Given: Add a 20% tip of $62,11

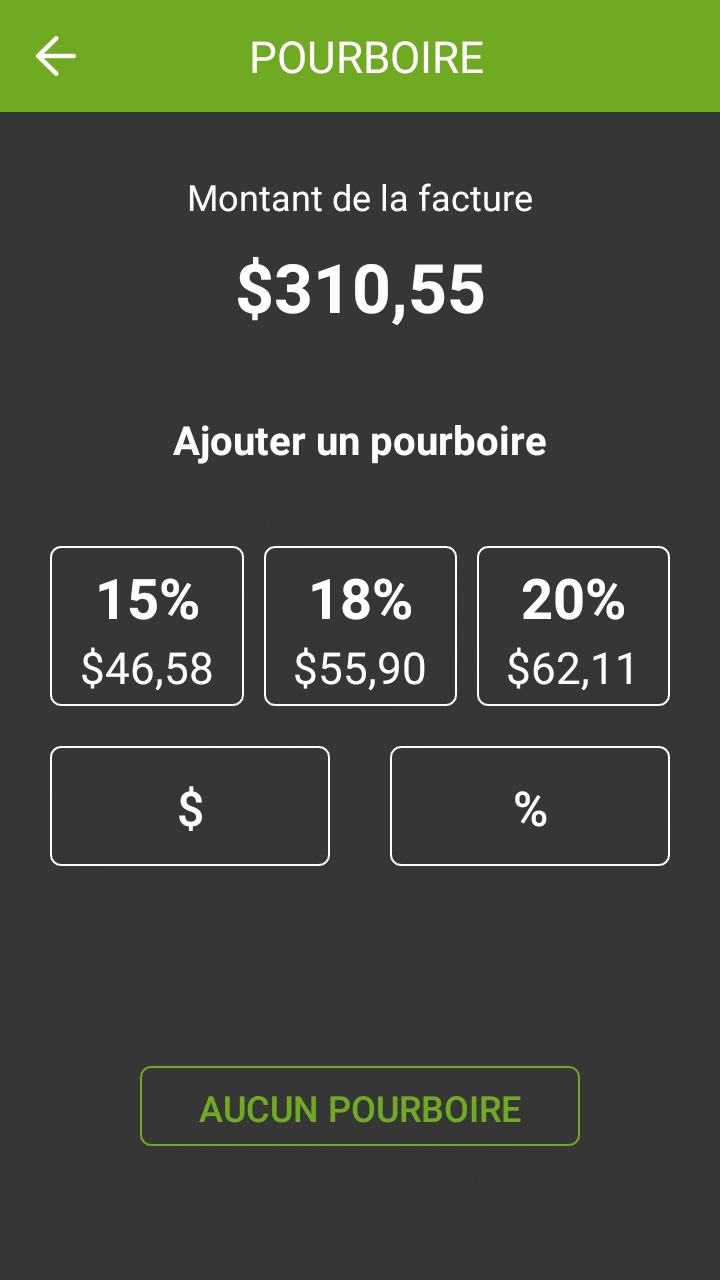Looking at the screenshot, I should tap(573, 626).
